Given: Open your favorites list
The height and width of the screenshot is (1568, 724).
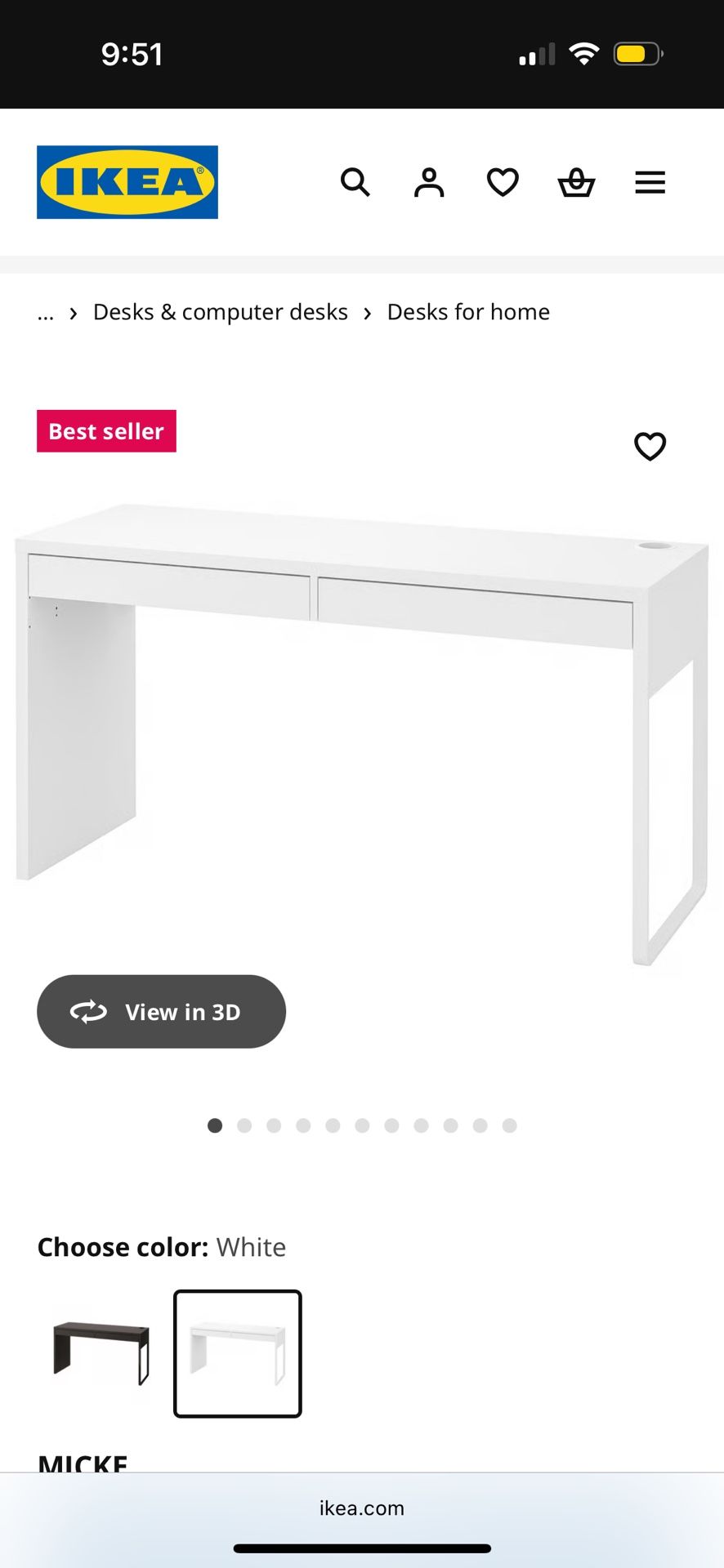Looking at the screenshot, I should tap(503, 182).
